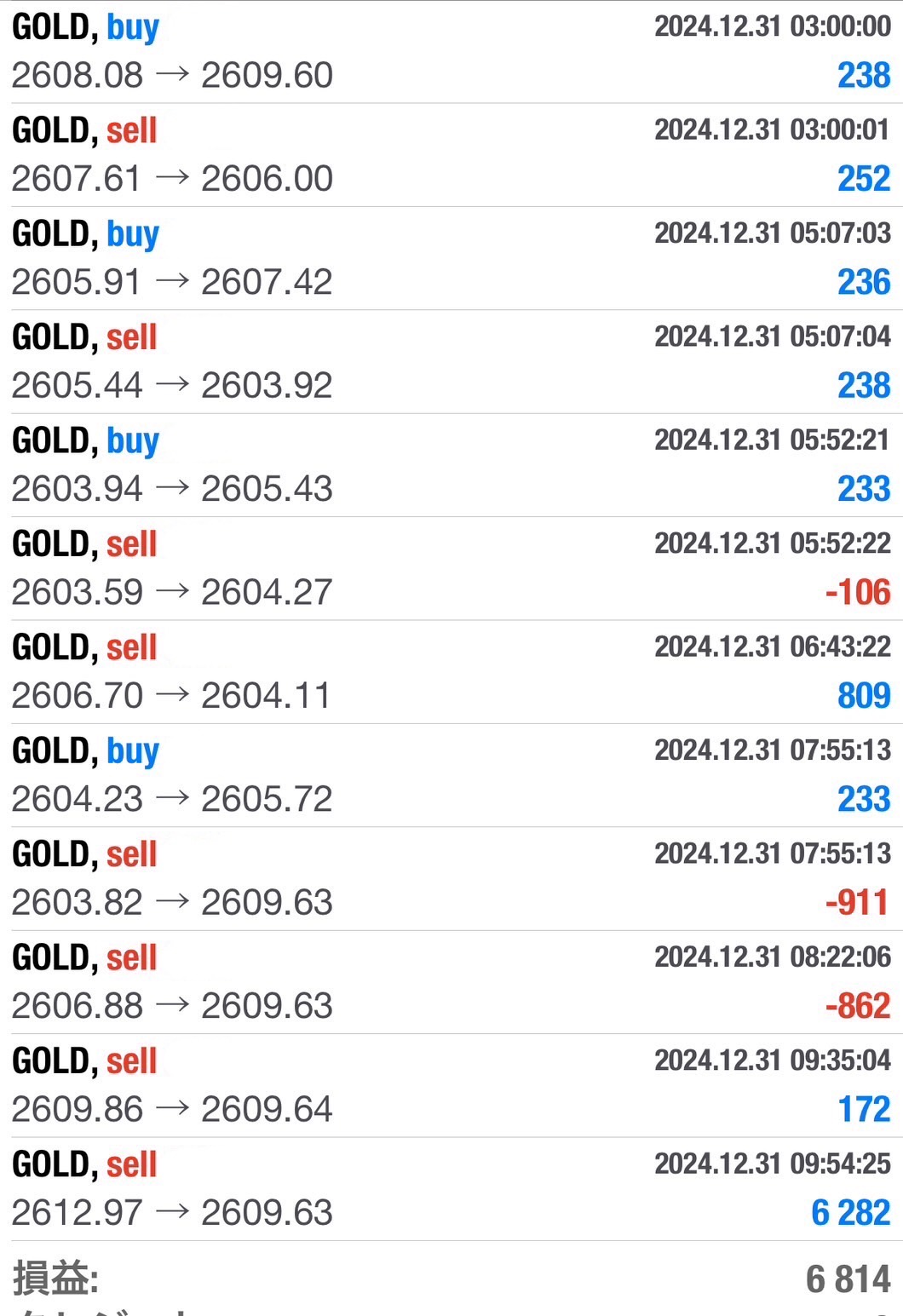Open the GOLD buy trade at 07:55:13

click(x=451, y=775)
